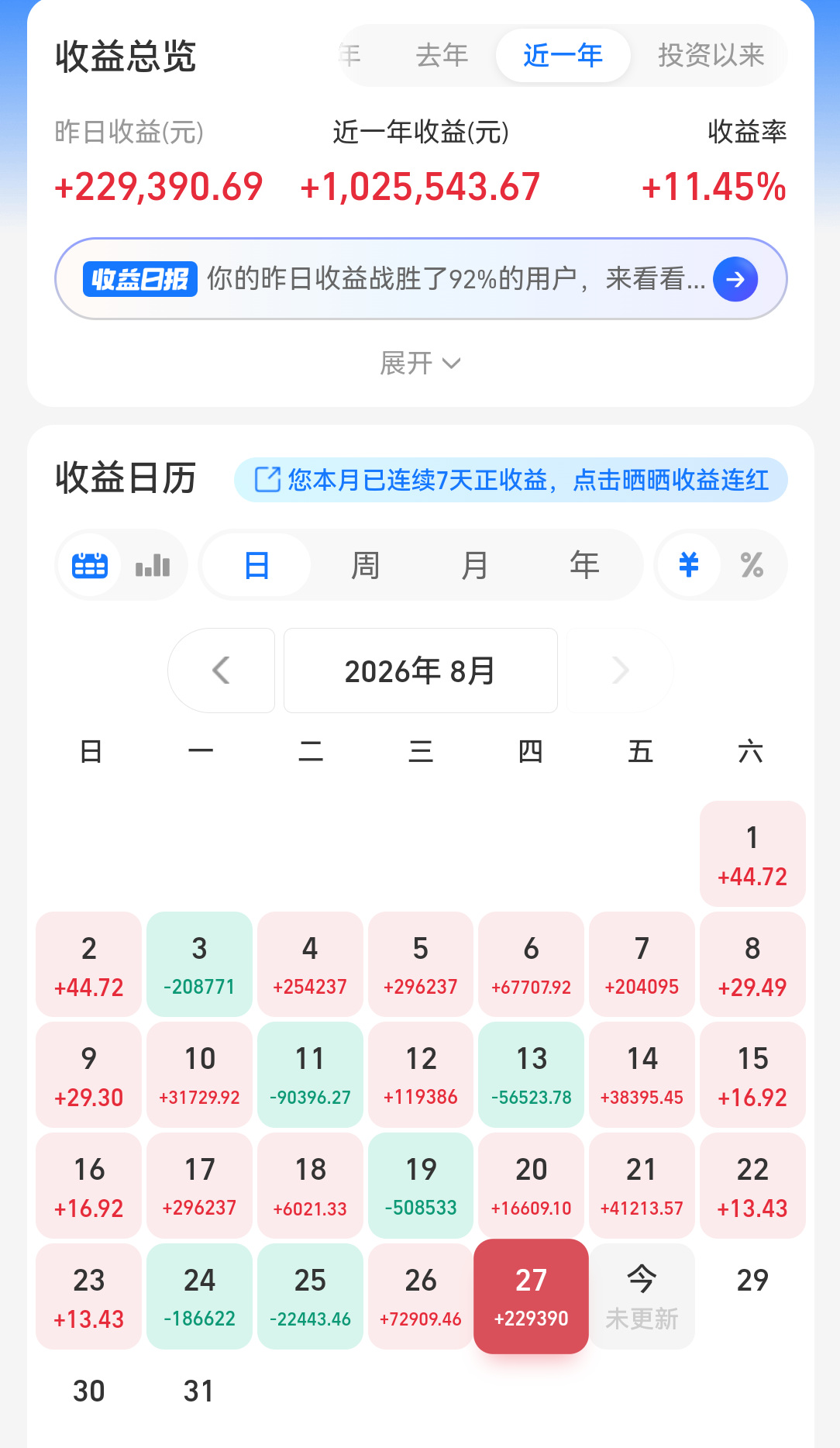Switch calendar to 周 view
The image size is (840, 1448).
click(365, 565)
